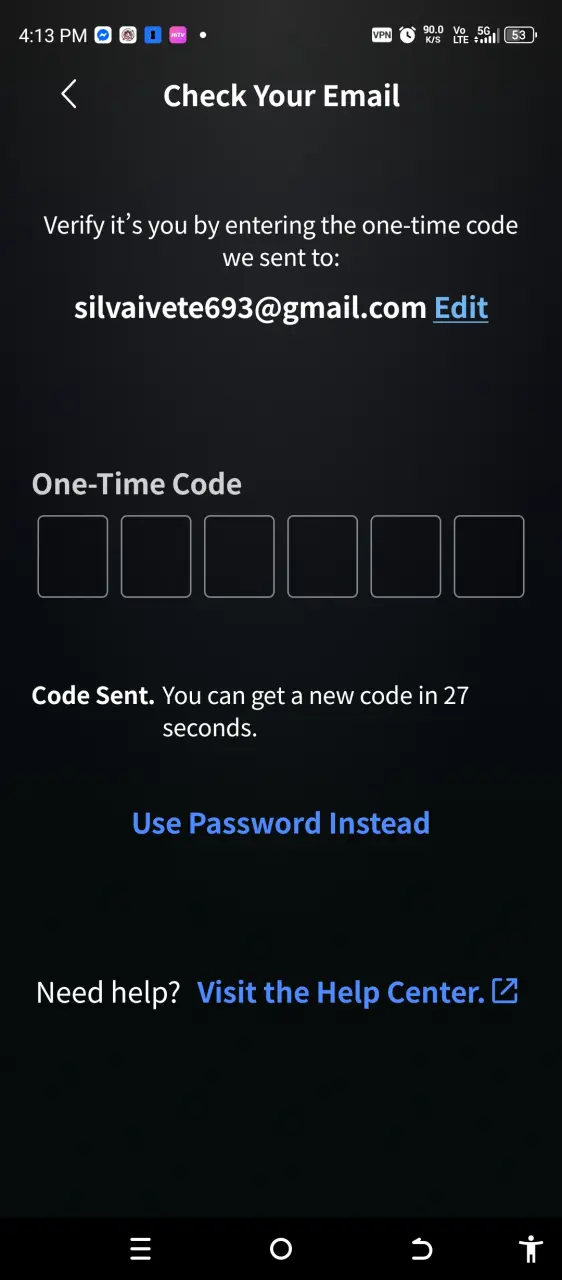Open Visit the Help Center link

click(x=357, y=992)
